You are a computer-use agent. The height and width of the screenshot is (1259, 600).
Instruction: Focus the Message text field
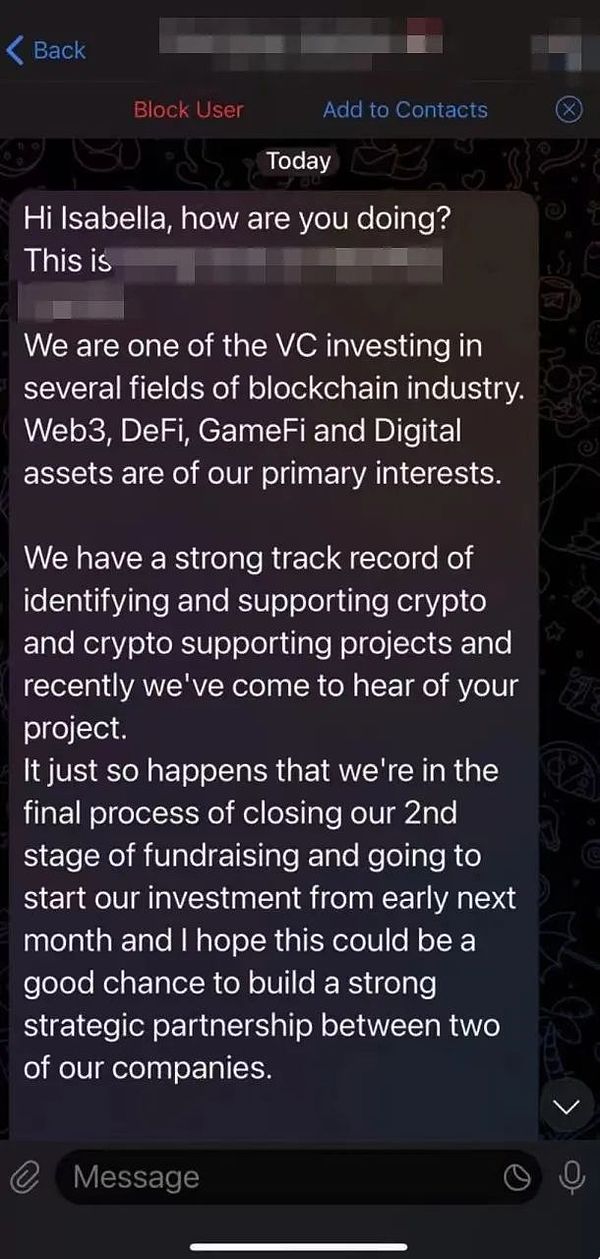pyautogui.click(x=280, y=1178)
